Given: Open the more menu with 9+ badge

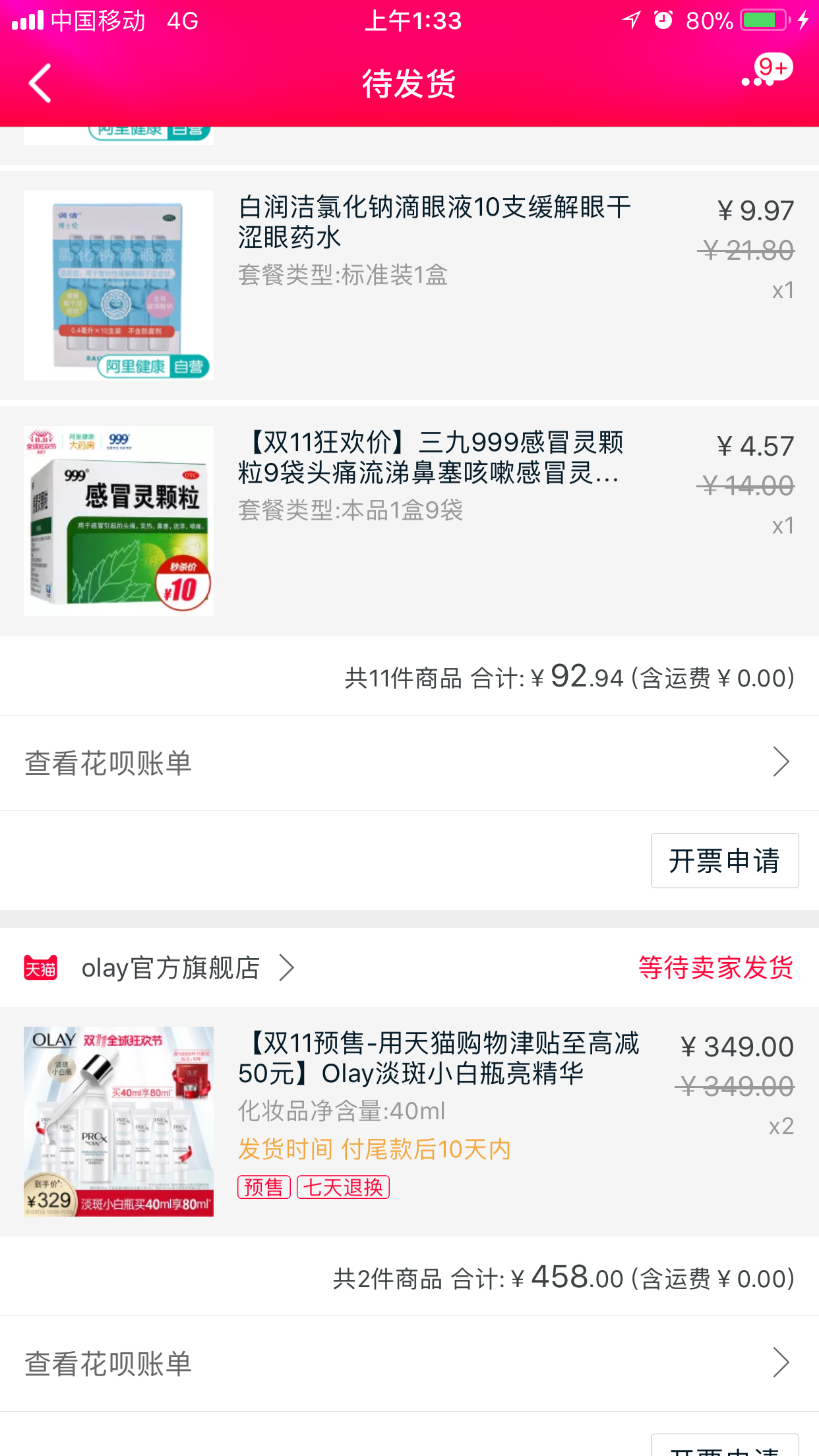Looking at the screenshot, I should pos(766,72).
